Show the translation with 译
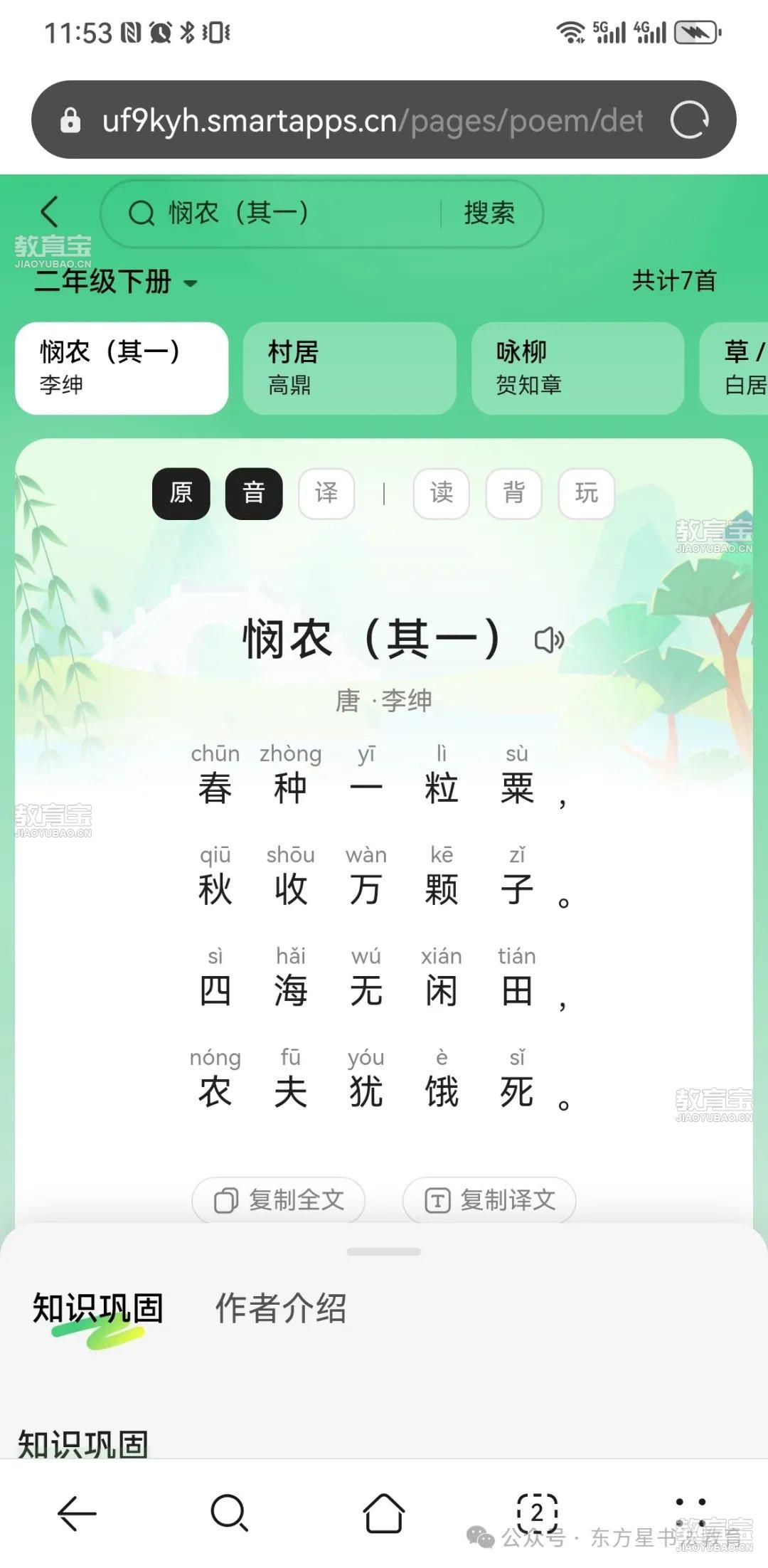The image size is (768, 1568). (x=326, y=493)
